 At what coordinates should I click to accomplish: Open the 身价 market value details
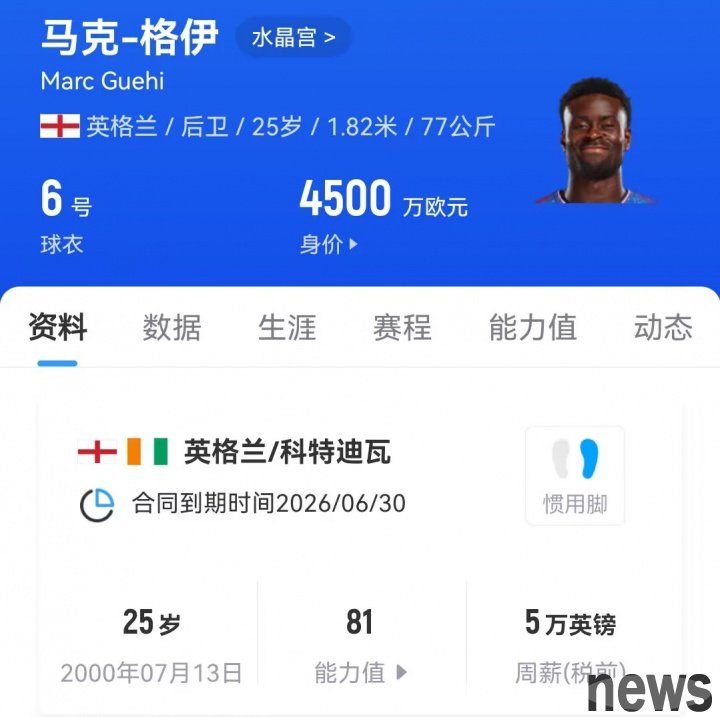(x=329, y=245)
